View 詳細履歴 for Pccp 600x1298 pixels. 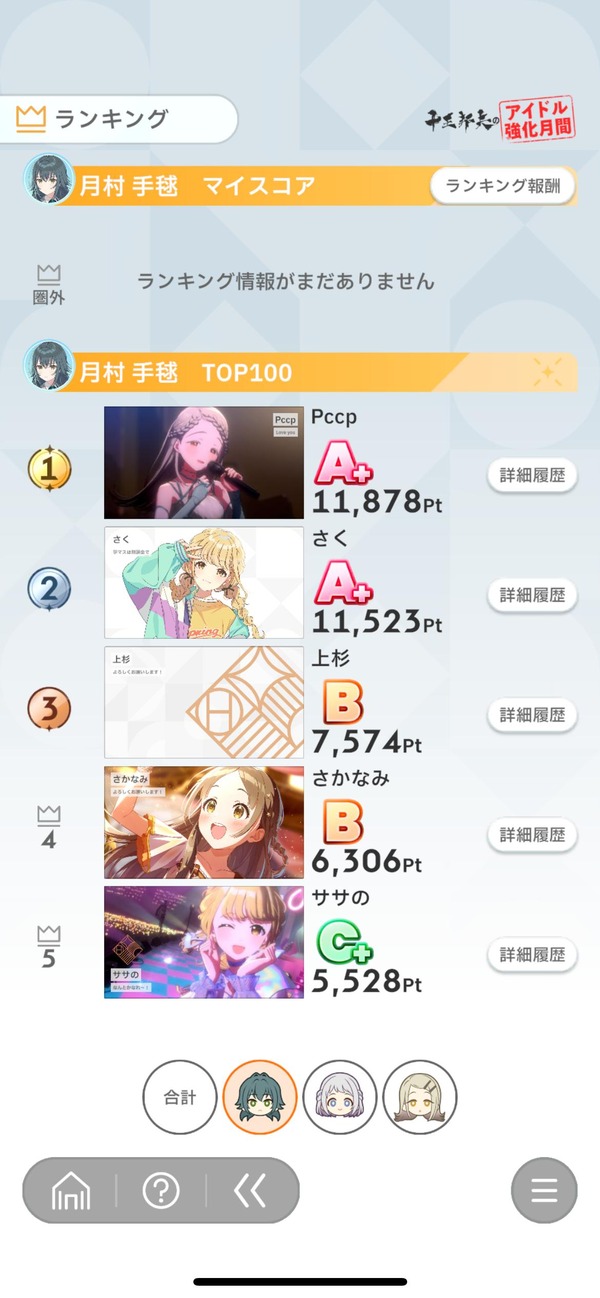532,475
